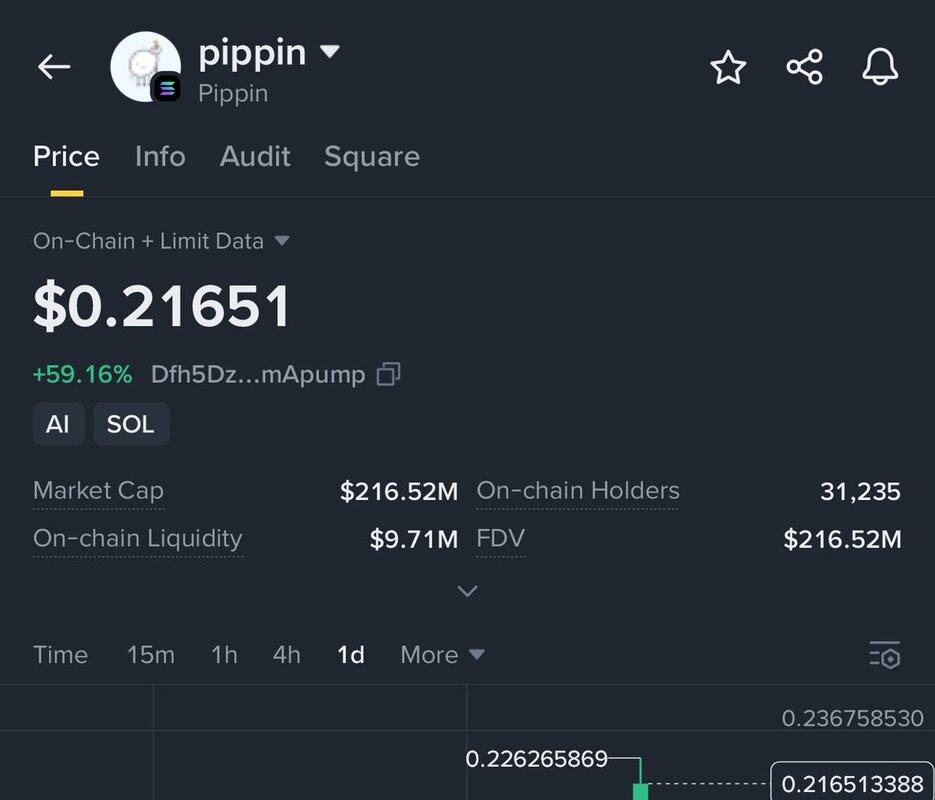Tap the SOL tag chip
This screenshot has width=935, height=800.
coord(131,424)
